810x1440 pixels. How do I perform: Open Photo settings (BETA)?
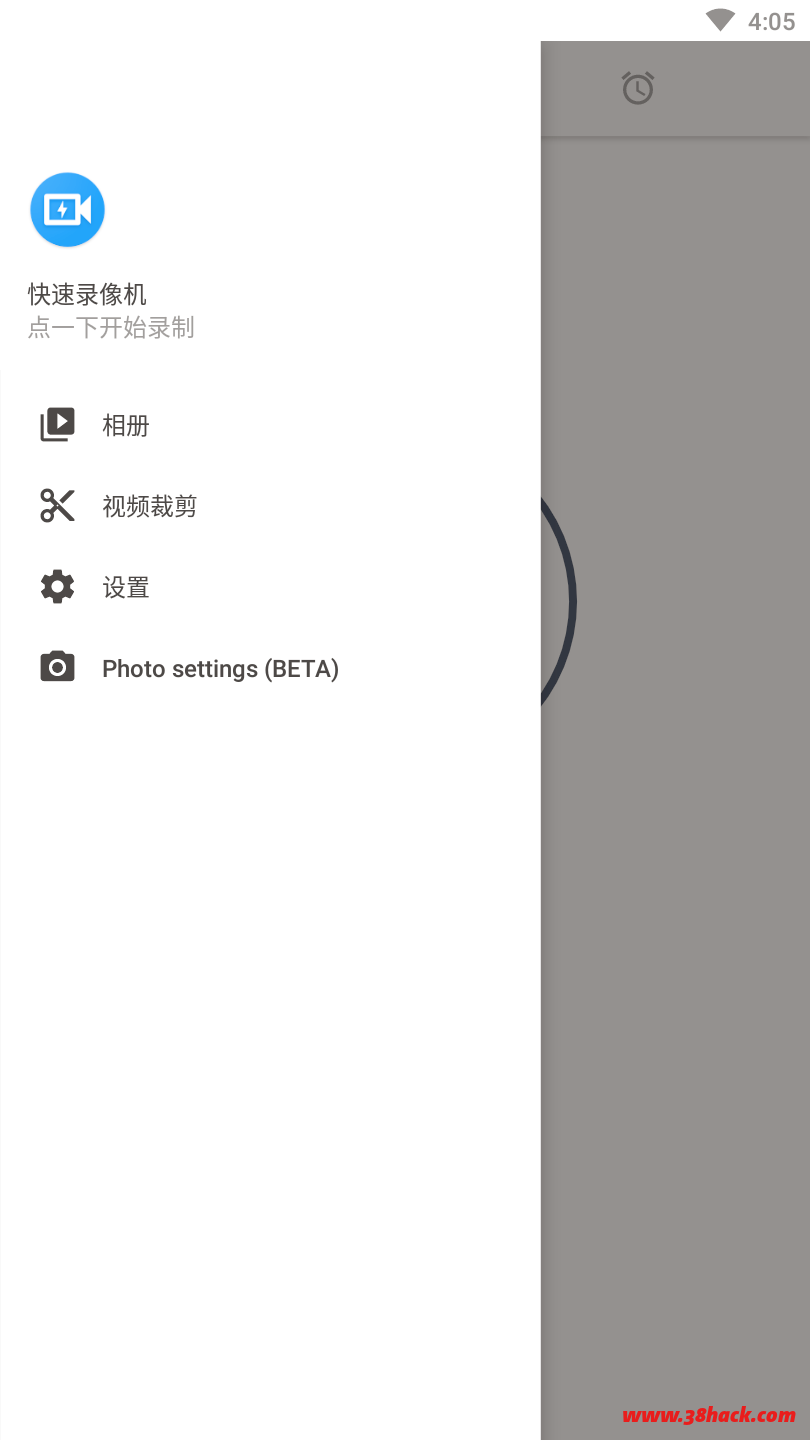point(220,669)
